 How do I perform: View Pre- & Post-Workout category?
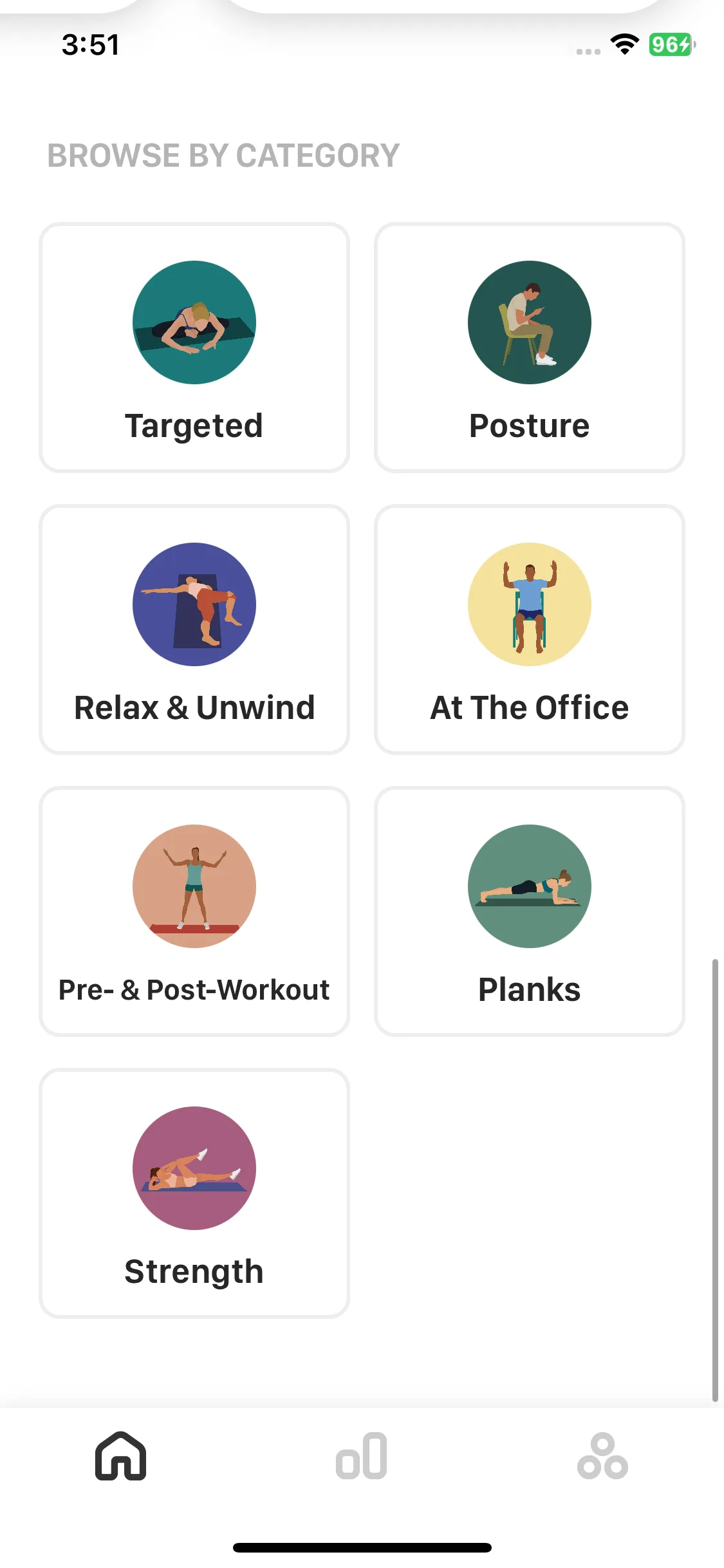[x=194, y=911]
